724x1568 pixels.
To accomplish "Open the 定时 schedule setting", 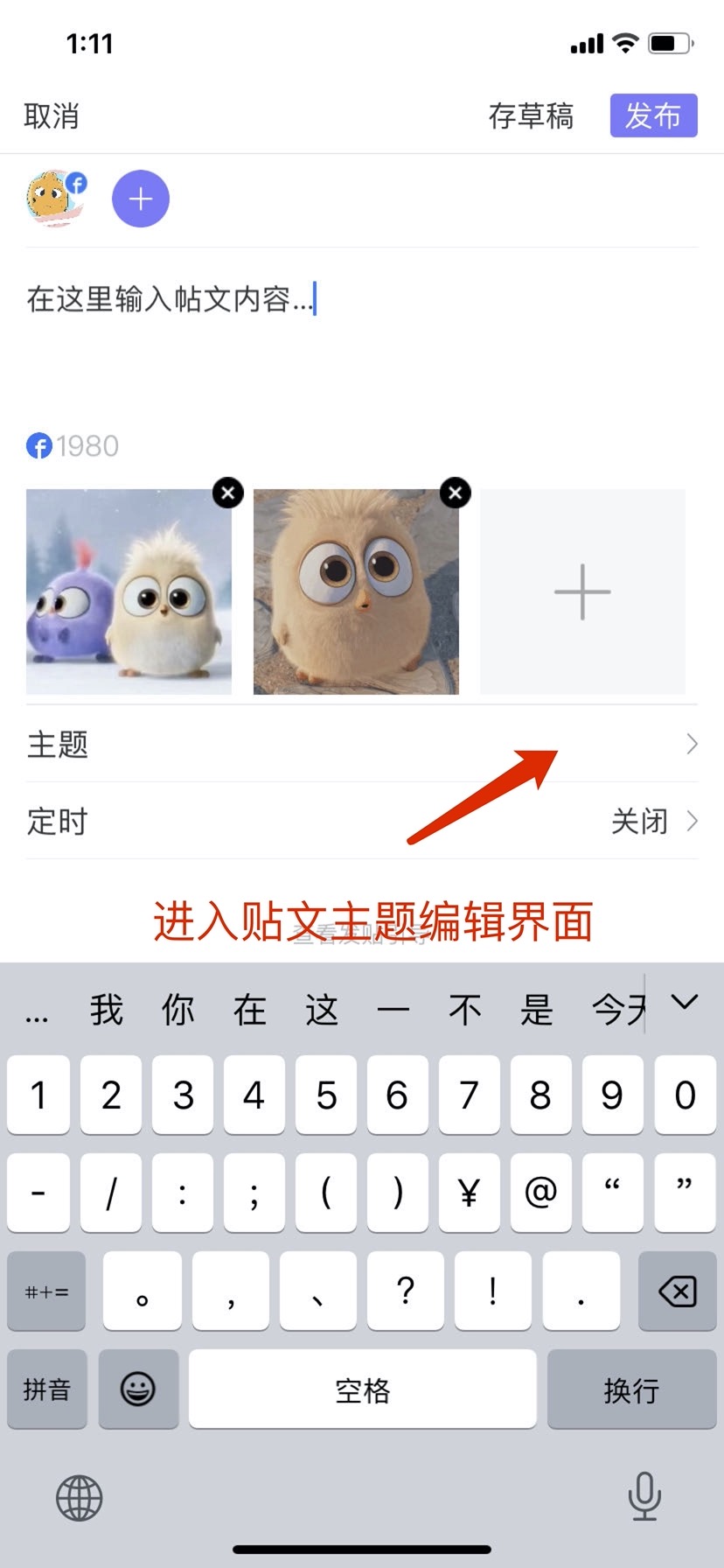I will click(362, 822).
